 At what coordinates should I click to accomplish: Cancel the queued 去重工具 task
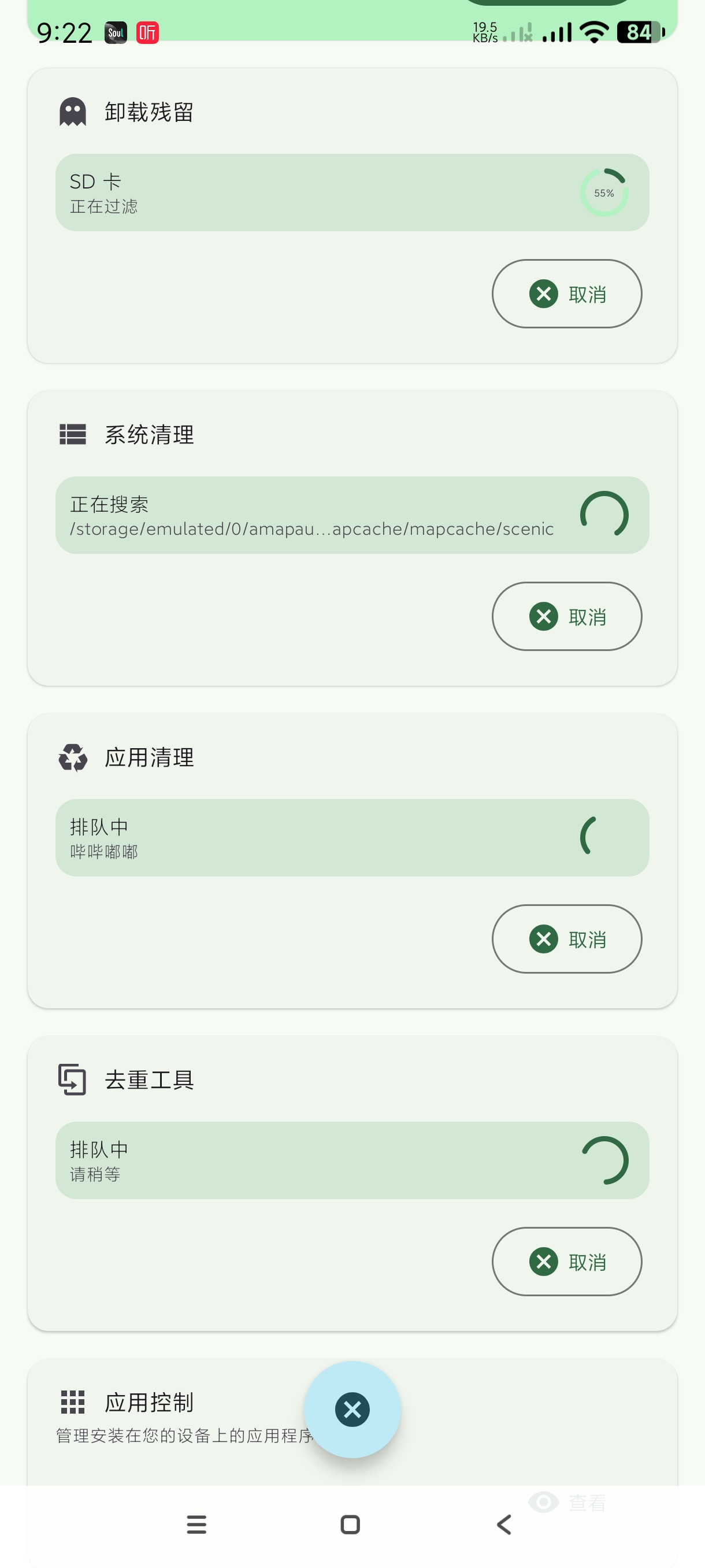[566, 1262]
